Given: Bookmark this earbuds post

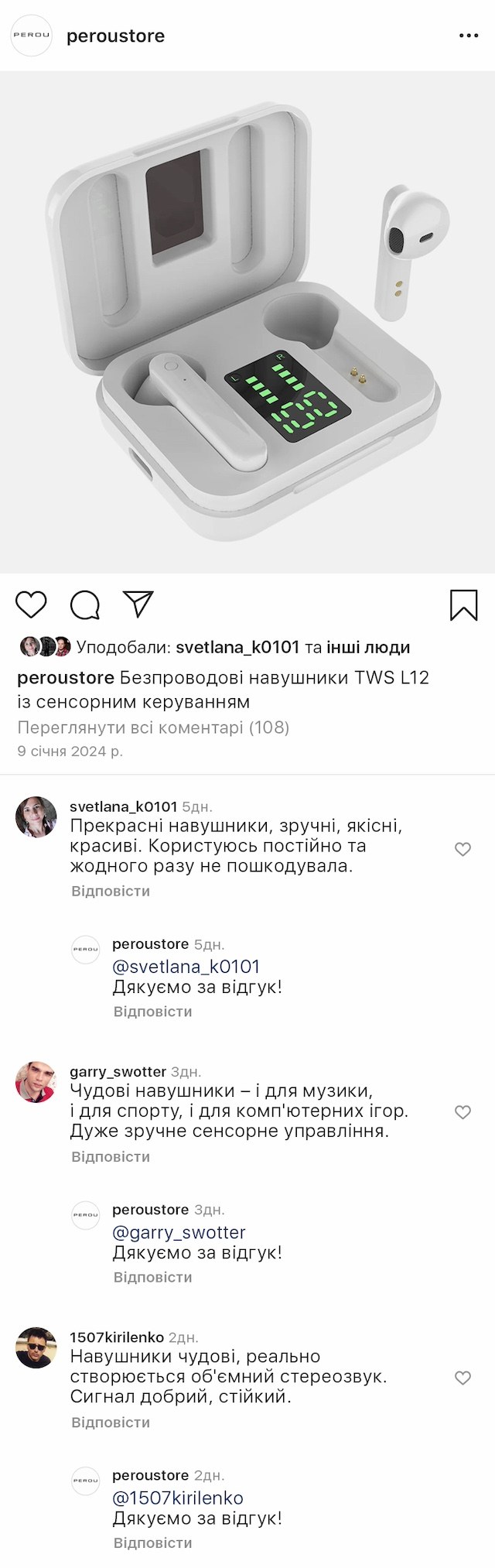Looking at the screenshot, I should [x=463, y=604].
